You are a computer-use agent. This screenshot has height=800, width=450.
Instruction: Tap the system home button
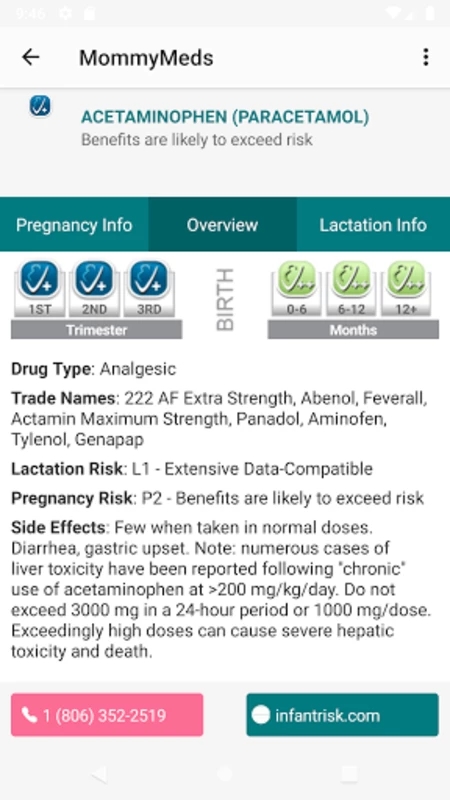(224, 774)
